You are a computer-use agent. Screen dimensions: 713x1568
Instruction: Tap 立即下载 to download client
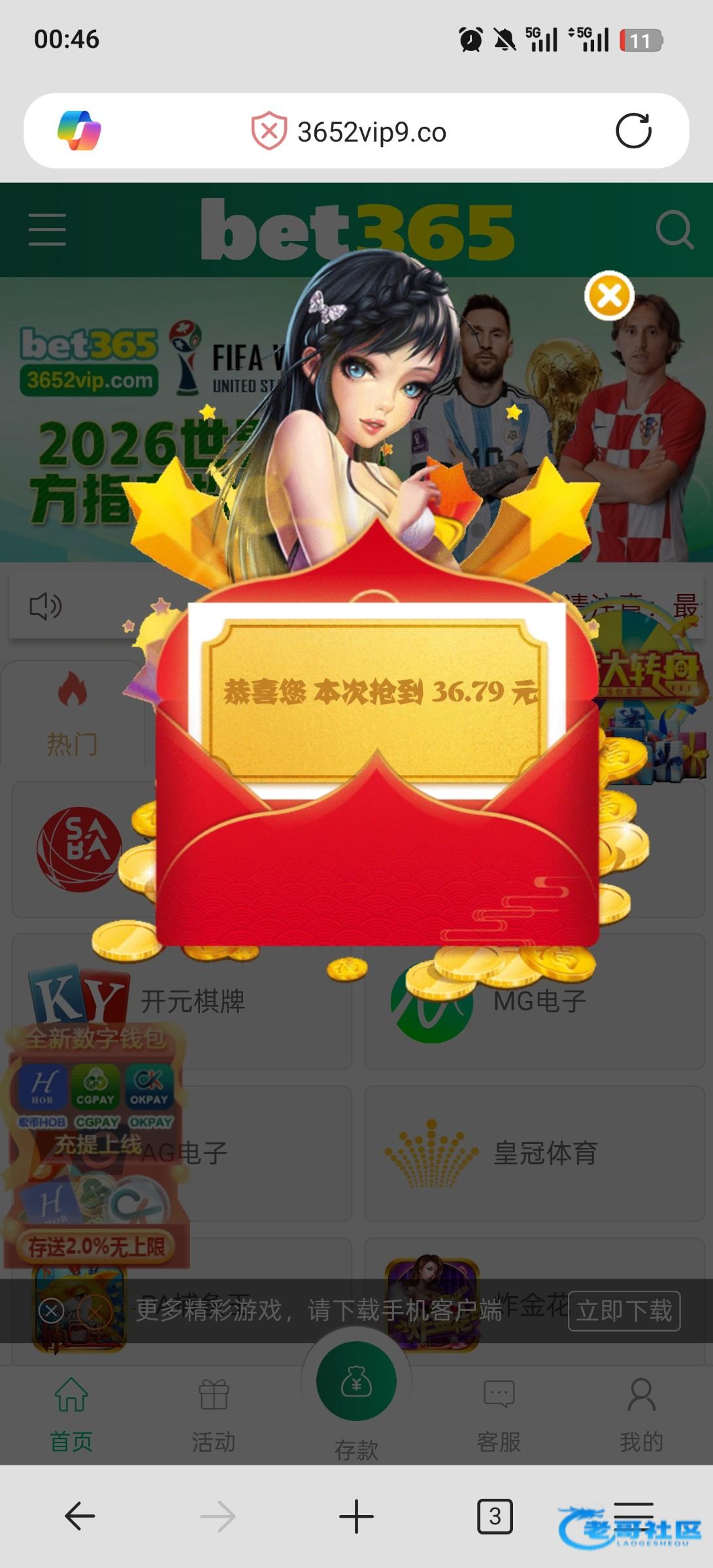pyautogui.click(x=624, y=1311)
